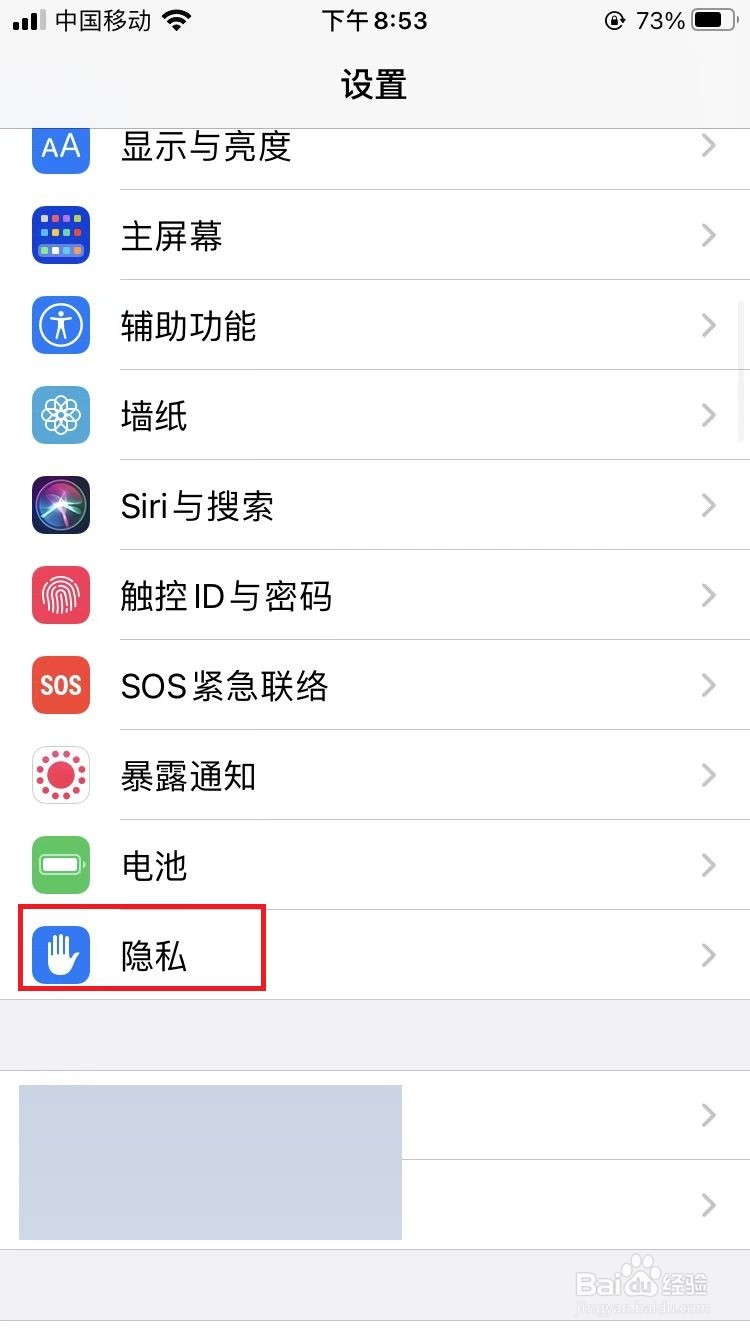This screenshot has width=750, height=1334.
Task: Click the Siri 与搜索 colorful orb icon
Action: [61, 505]
